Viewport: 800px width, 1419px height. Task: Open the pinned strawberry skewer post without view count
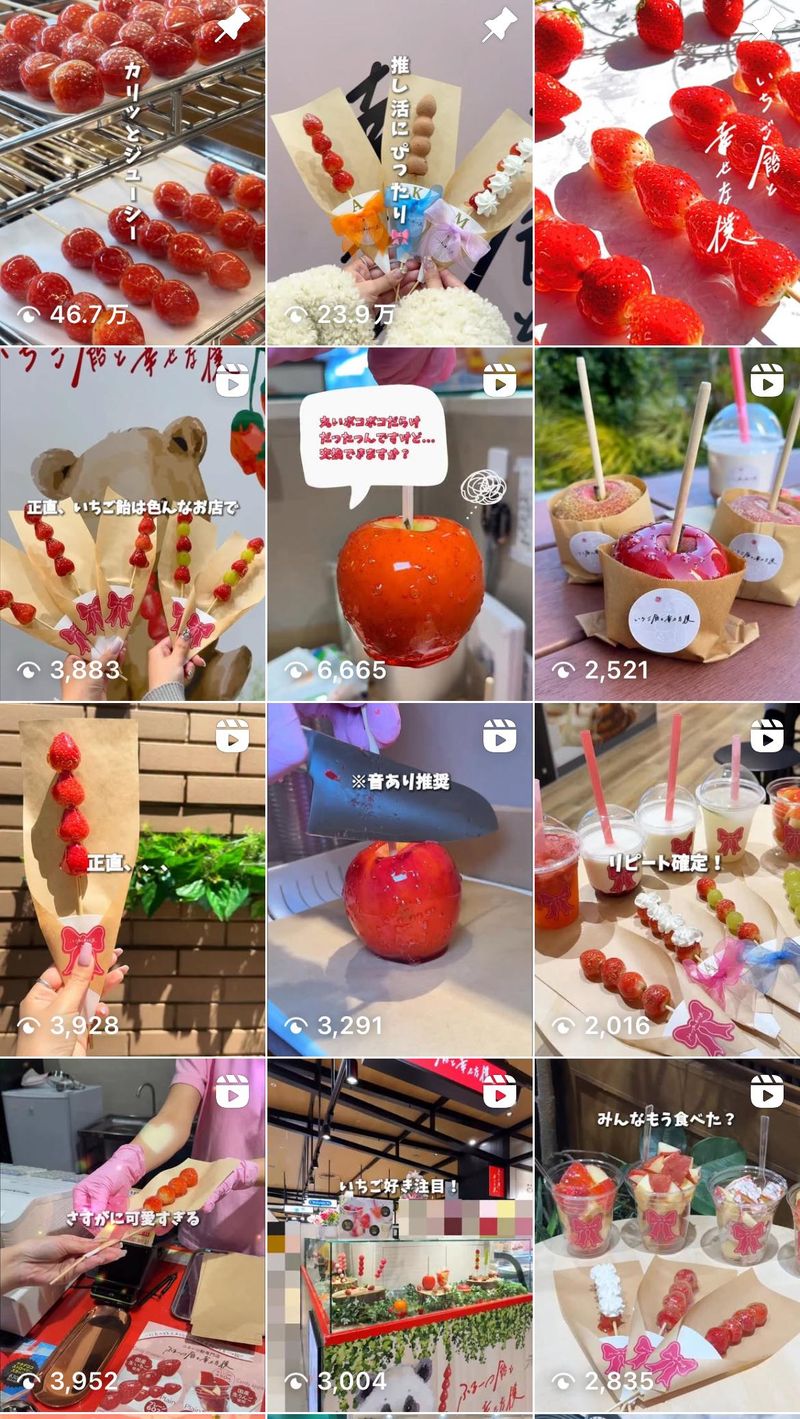click(x=667, y=172)
